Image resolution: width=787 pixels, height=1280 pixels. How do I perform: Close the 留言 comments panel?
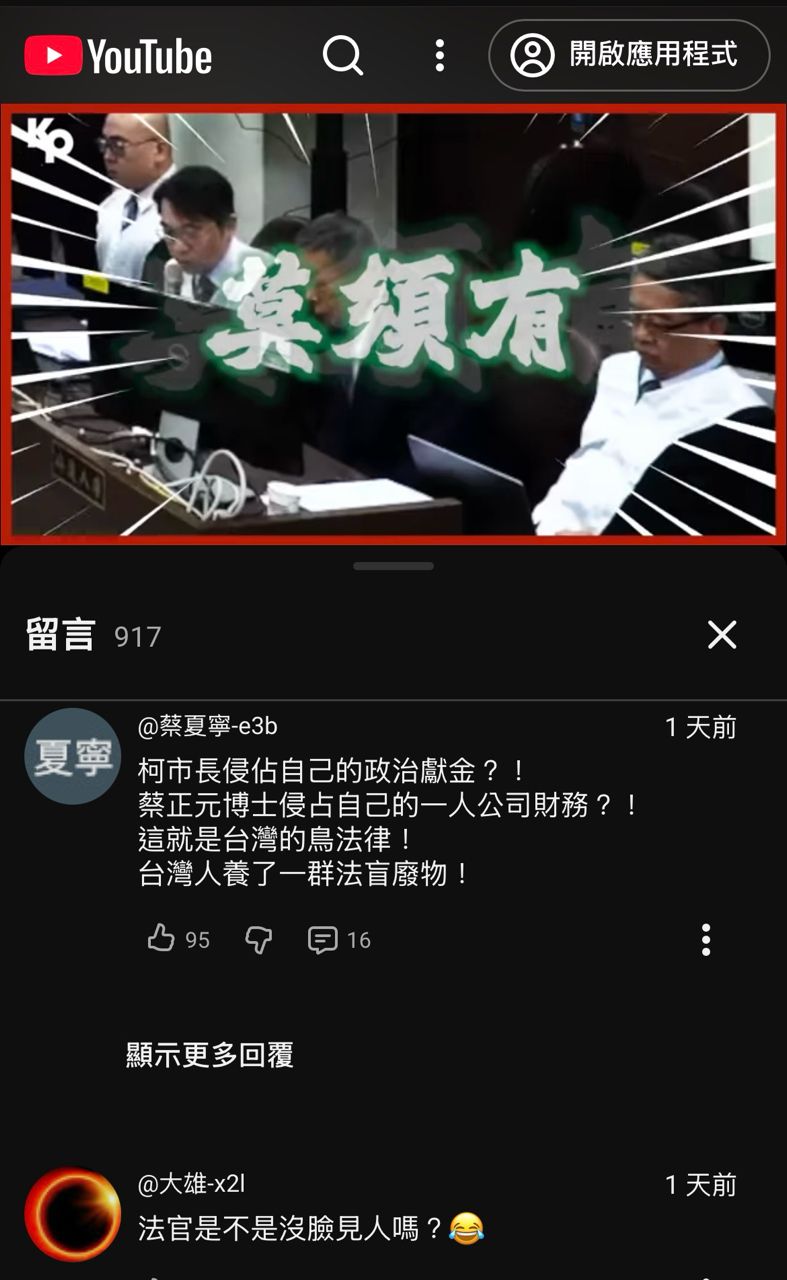721,635
